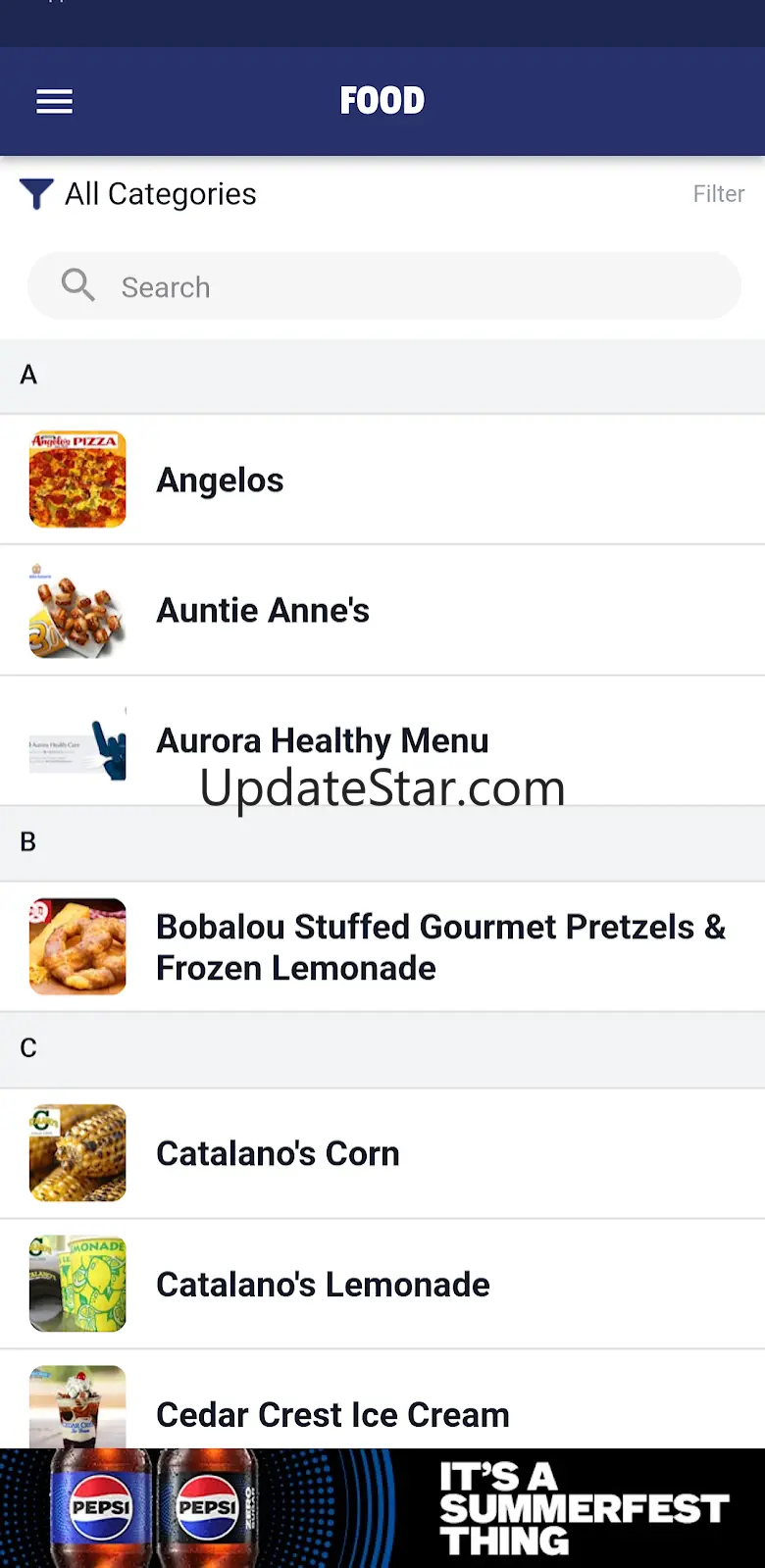Tap the Filter button
The height and width of the screenshot is (1568, 765).
coord(718,194)
